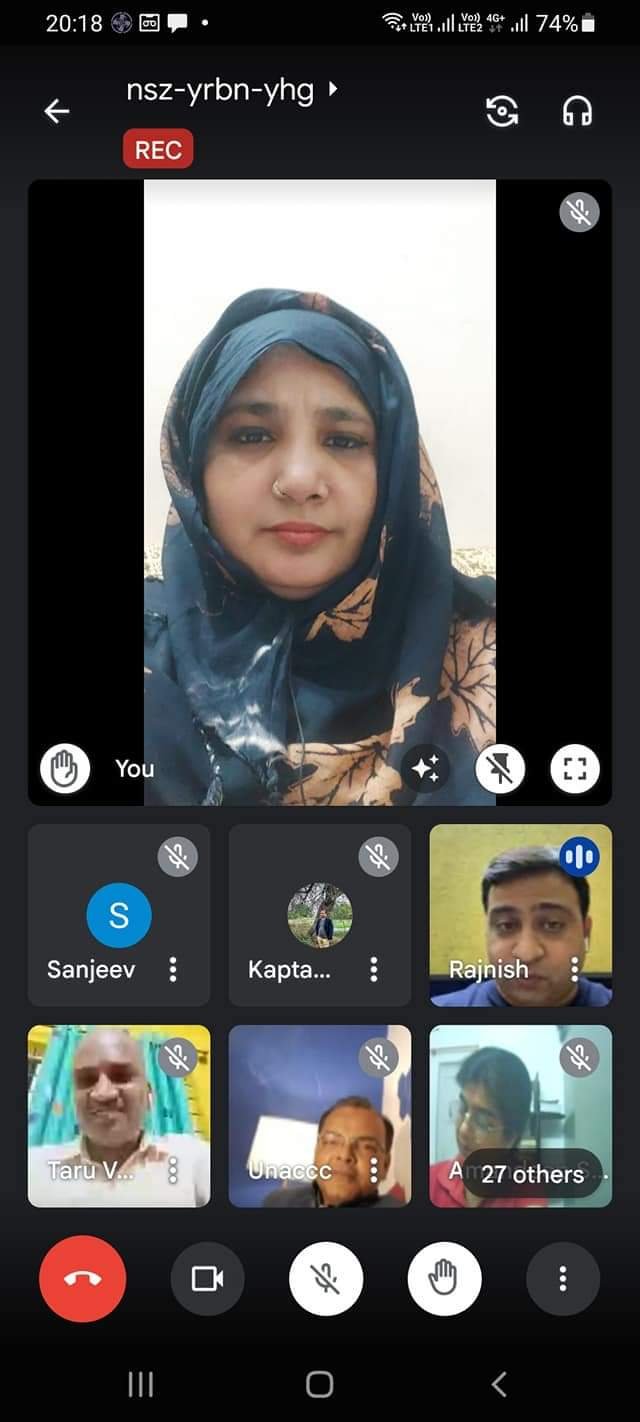Change the audio output device
Screen dimensions: 640x1422
point(577,111)
